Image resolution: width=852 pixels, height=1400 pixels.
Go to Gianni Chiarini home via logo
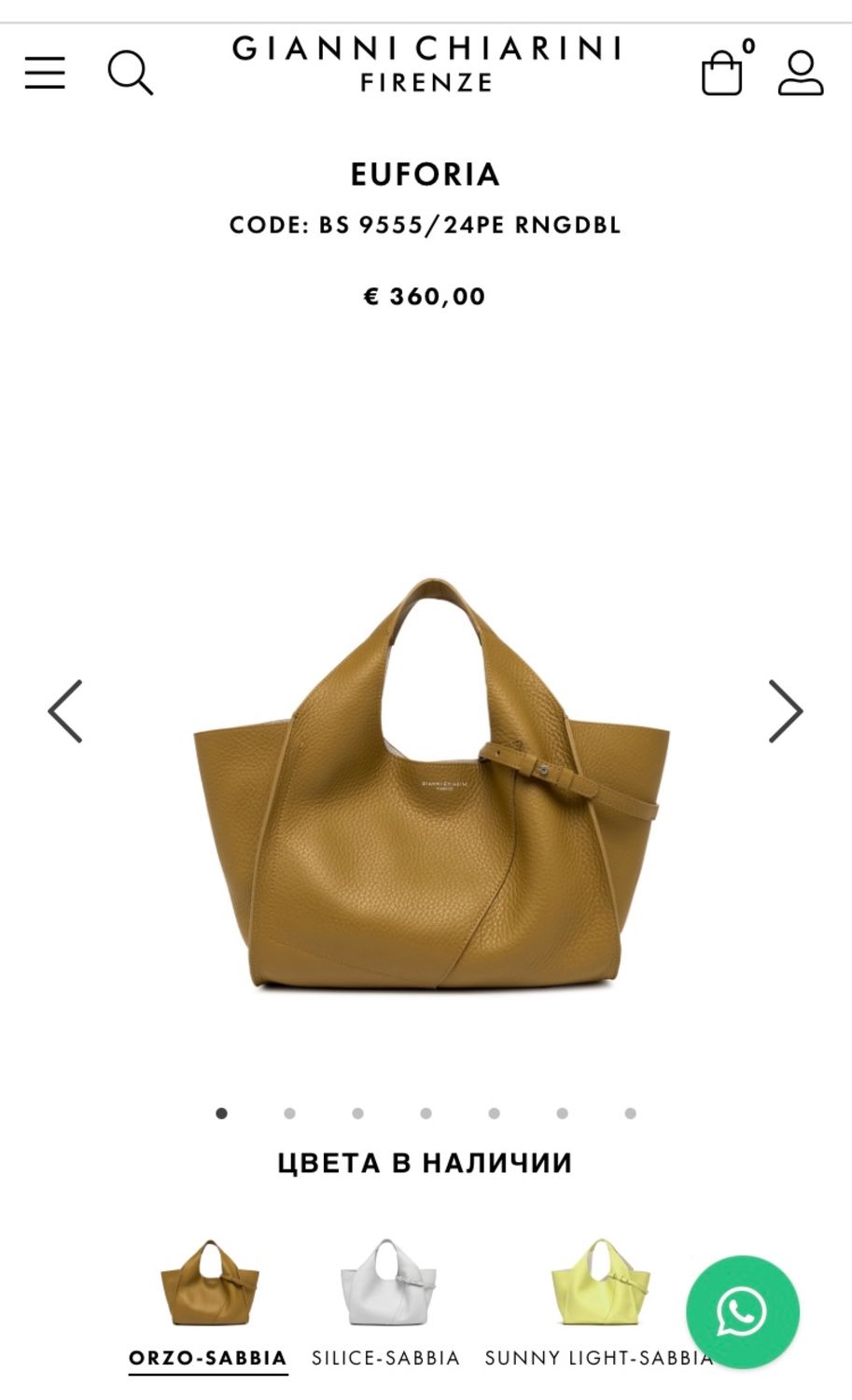[x=426, y=63]
